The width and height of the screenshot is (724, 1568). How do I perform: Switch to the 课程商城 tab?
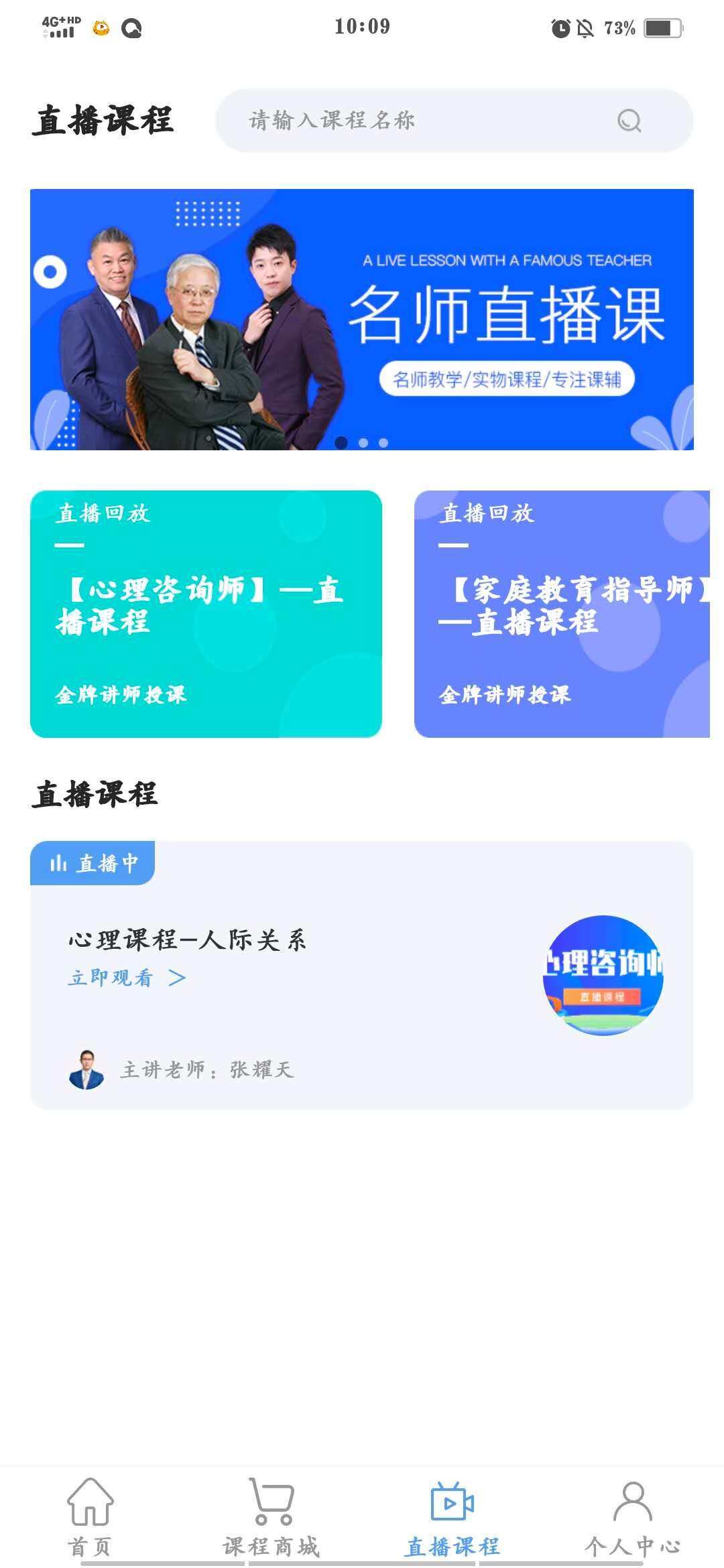tap(271, 1518)
